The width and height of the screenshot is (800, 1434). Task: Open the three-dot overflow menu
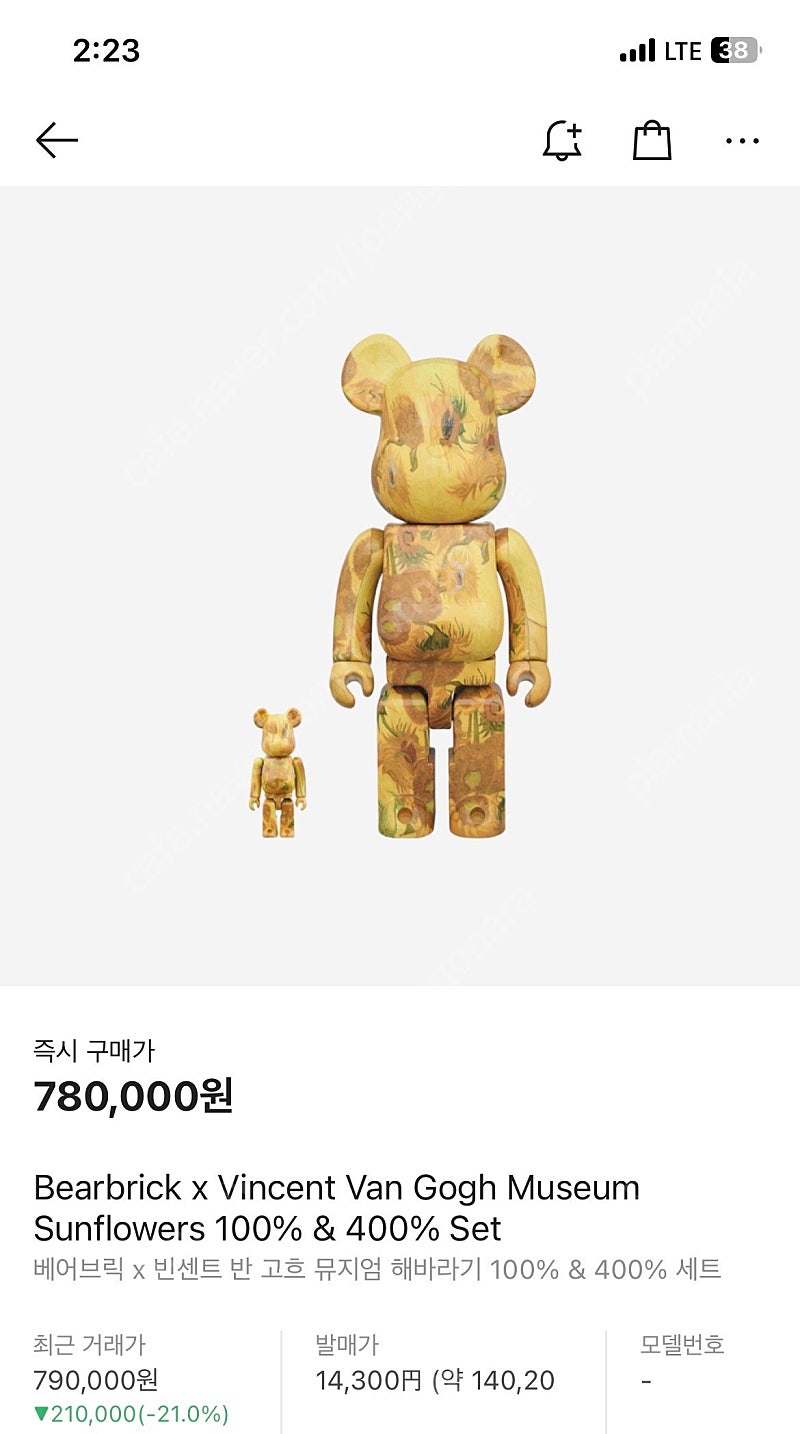point(742,141)
